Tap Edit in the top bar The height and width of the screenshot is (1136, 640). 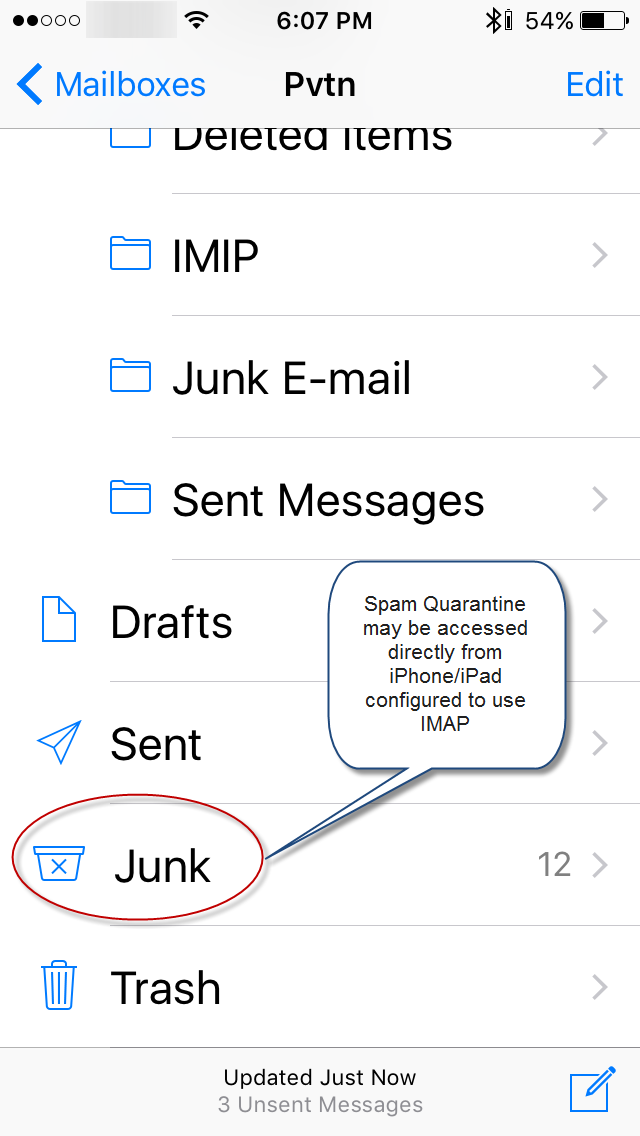tap(594, 85)
